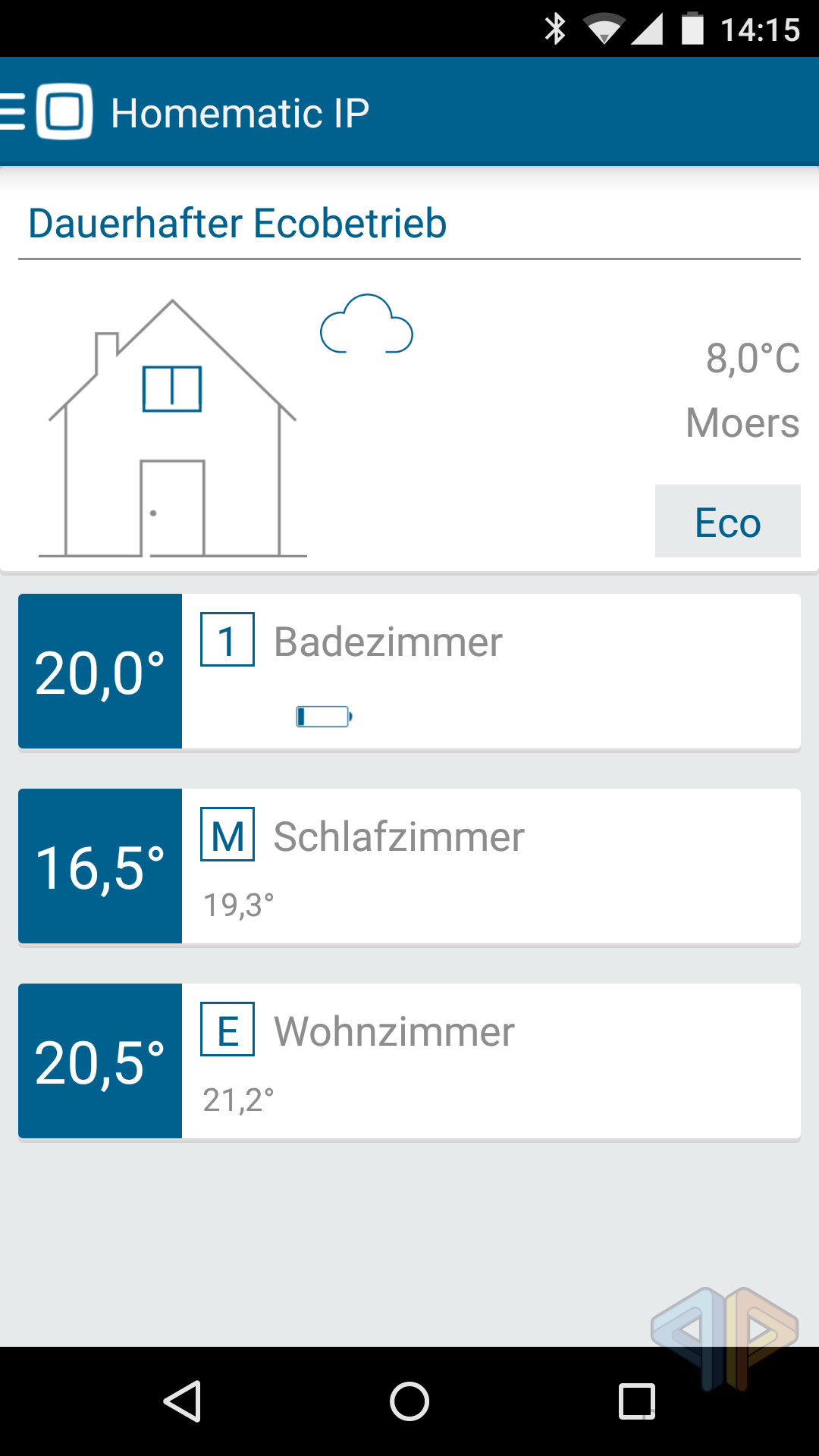Viewport: 819px width, 1456px height.
Task: Tap the Eco mode button
Action: point(727,521)
